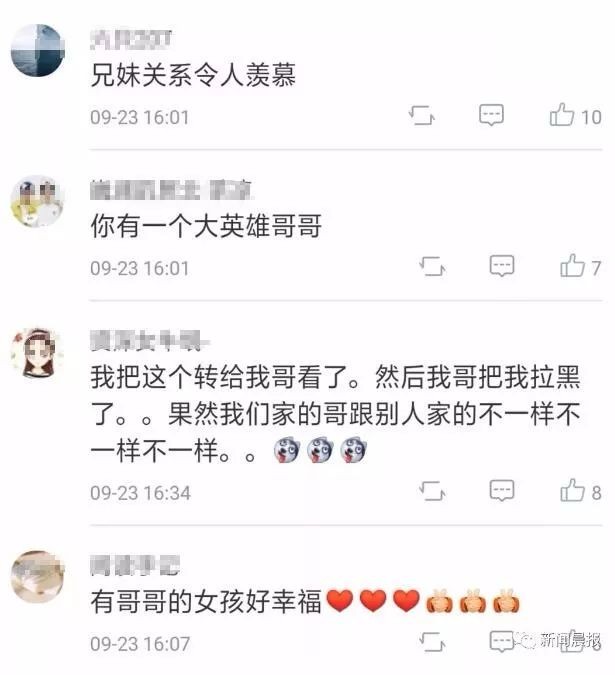
Task: Reply to the comment about 我哥把我拉黑了
Action: click(x=502, y=491)
